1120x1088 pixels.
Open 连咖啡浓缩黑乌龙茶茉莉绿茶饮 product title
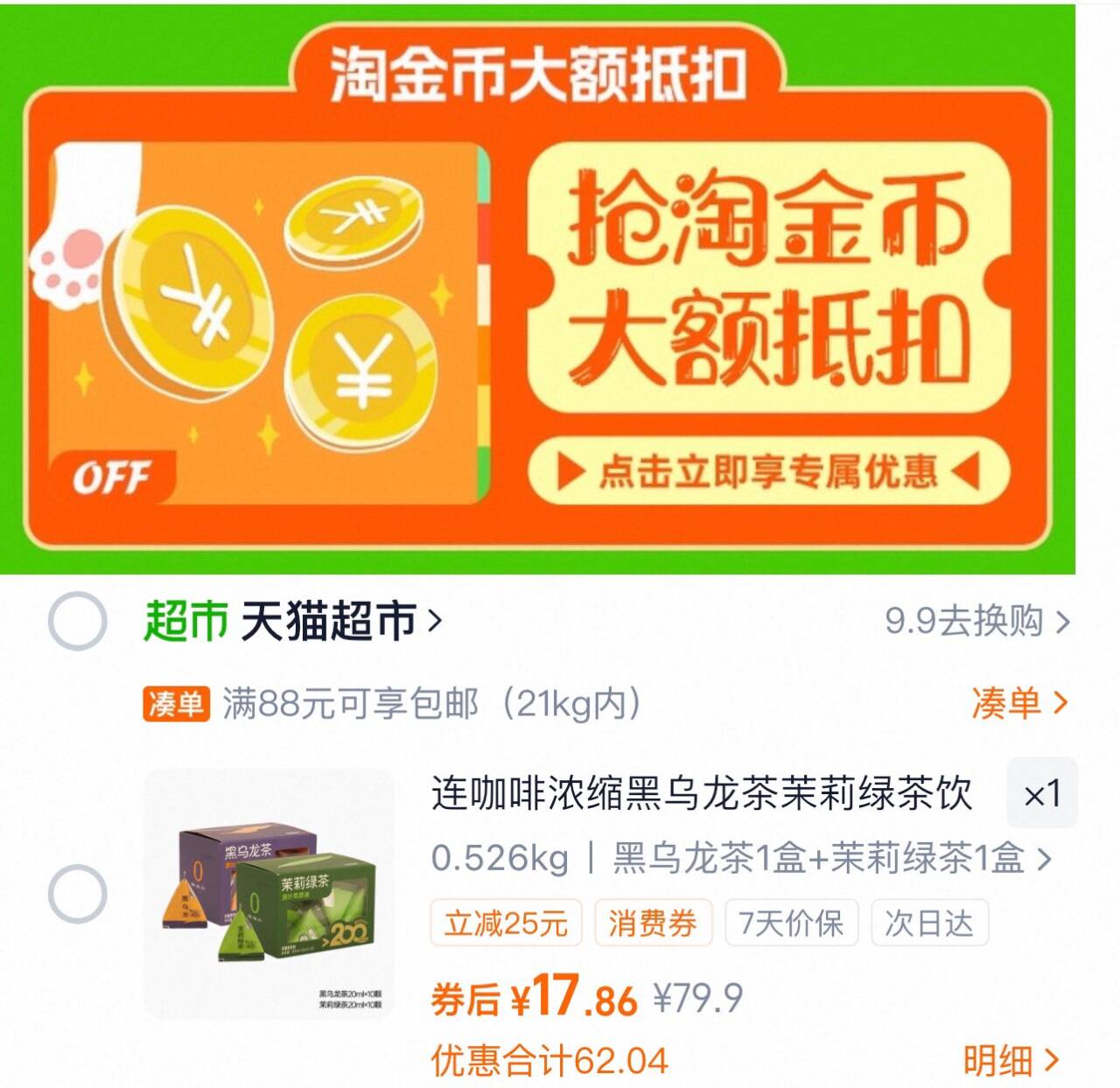(701, 793)
